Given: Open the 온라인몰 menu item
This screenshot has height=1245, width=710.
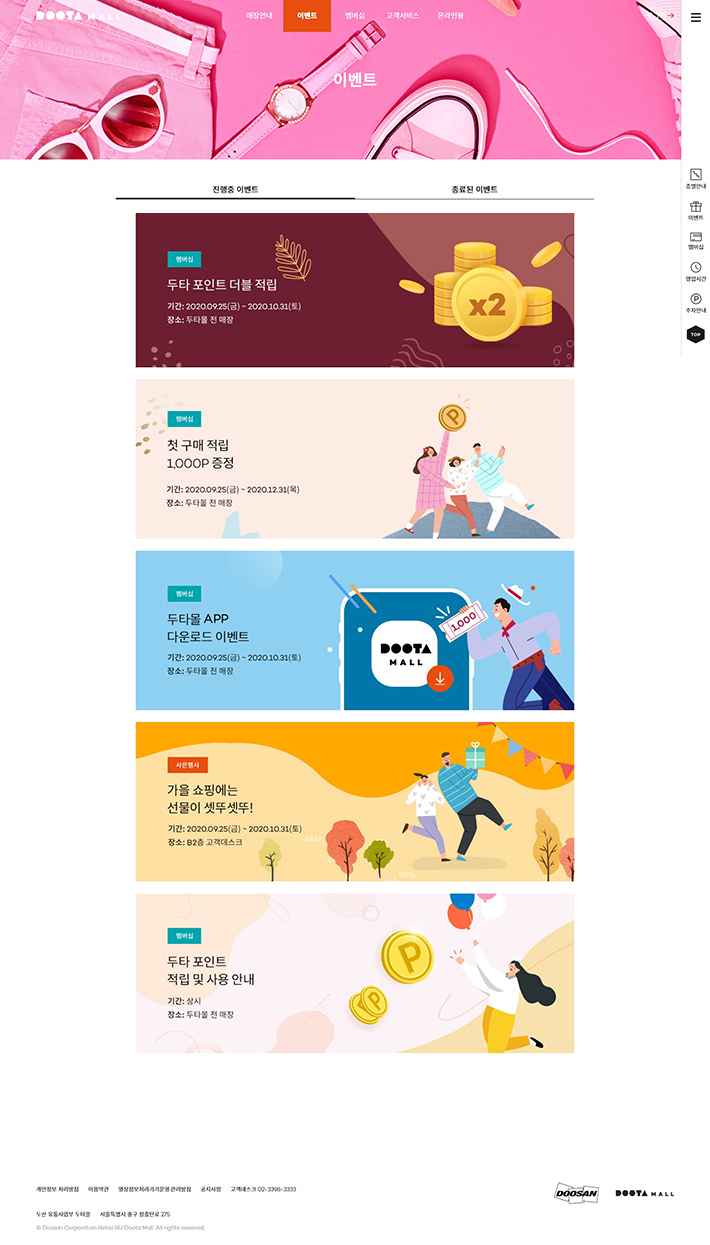Looking at the screenshot, I should [450, 16].
